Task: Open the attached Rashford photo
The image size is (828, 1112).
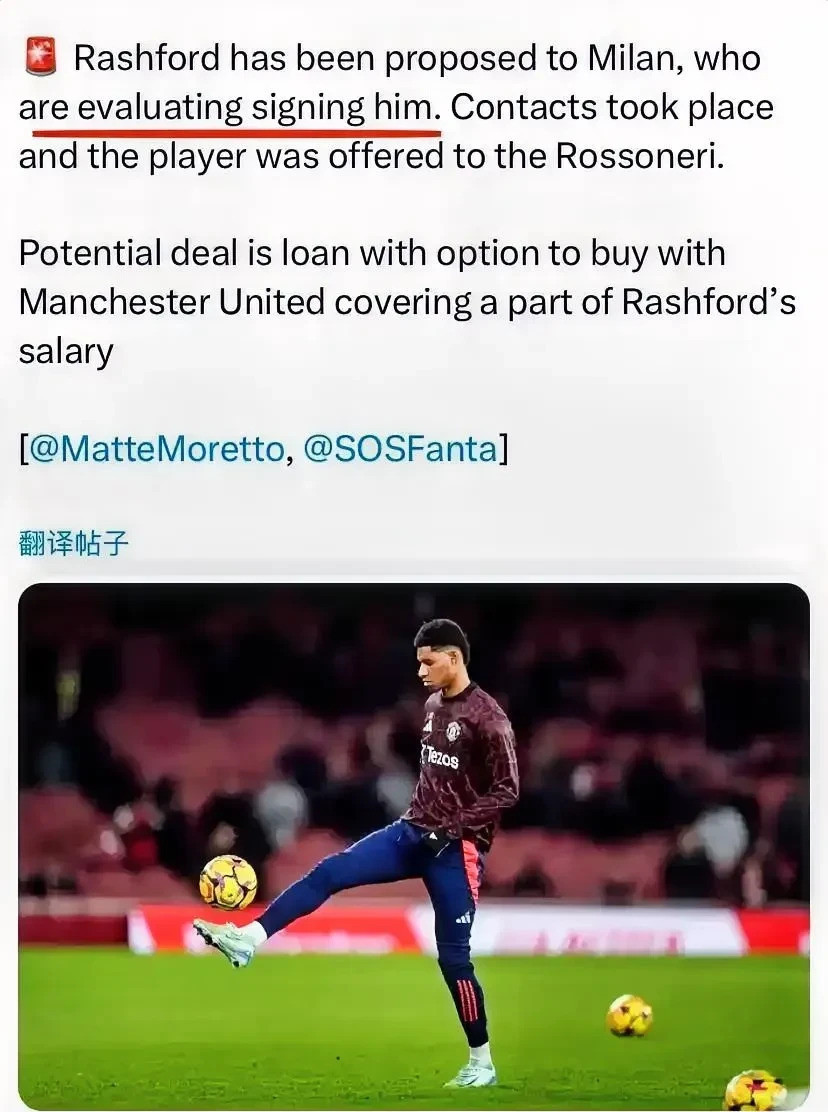Action: click(x=414, y=845)
